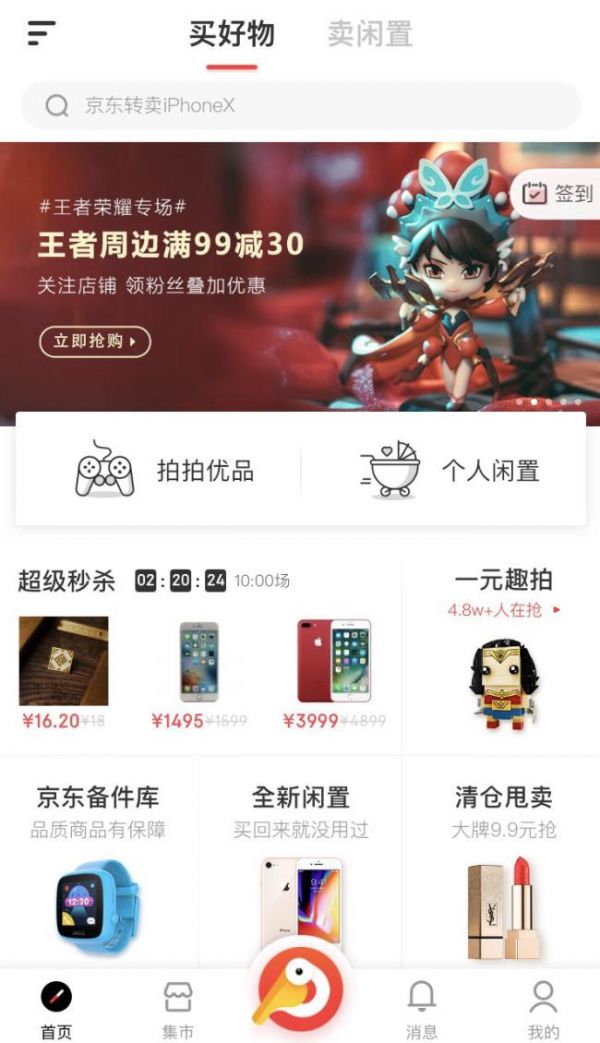Open the 签到 check-in button
This screenshot has height=1043, width=600.
coord(558,194)
